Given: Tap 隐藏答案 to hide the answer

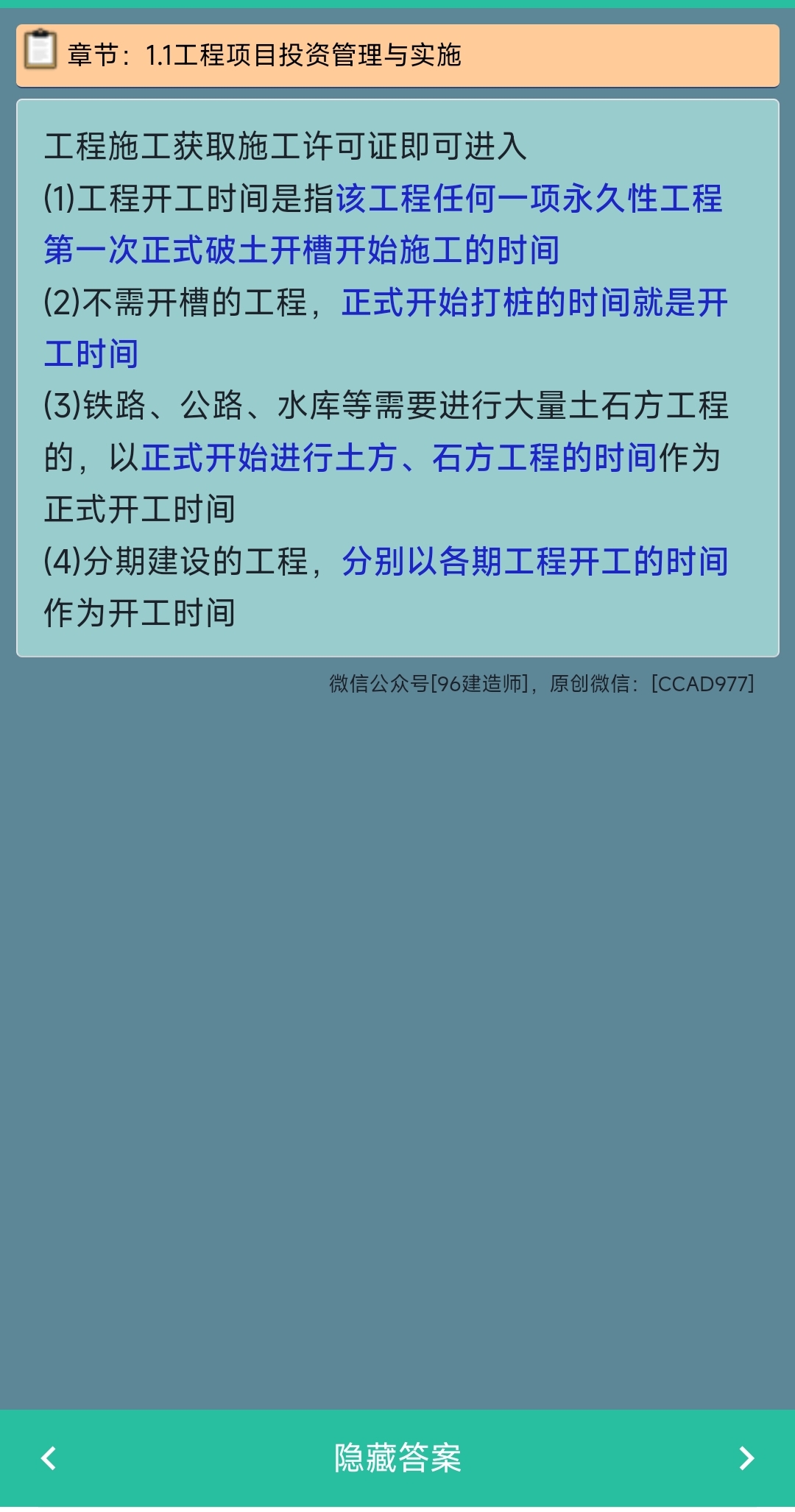Looking at the screenshot, I should click(397, 1458).
